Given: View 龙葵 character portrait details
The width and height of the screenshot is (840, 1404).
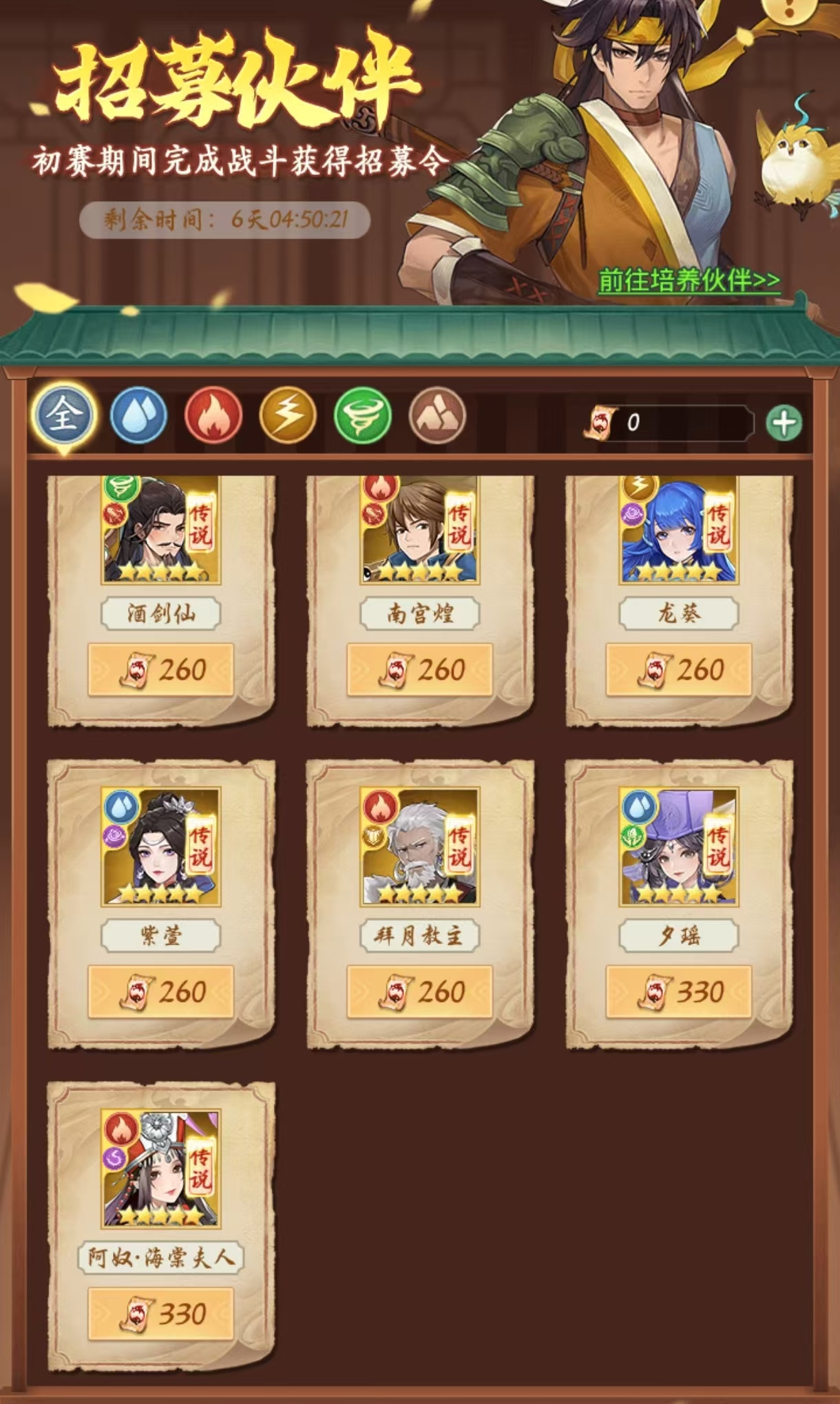Looking at the screenshot, I should [x=678, y=530].
